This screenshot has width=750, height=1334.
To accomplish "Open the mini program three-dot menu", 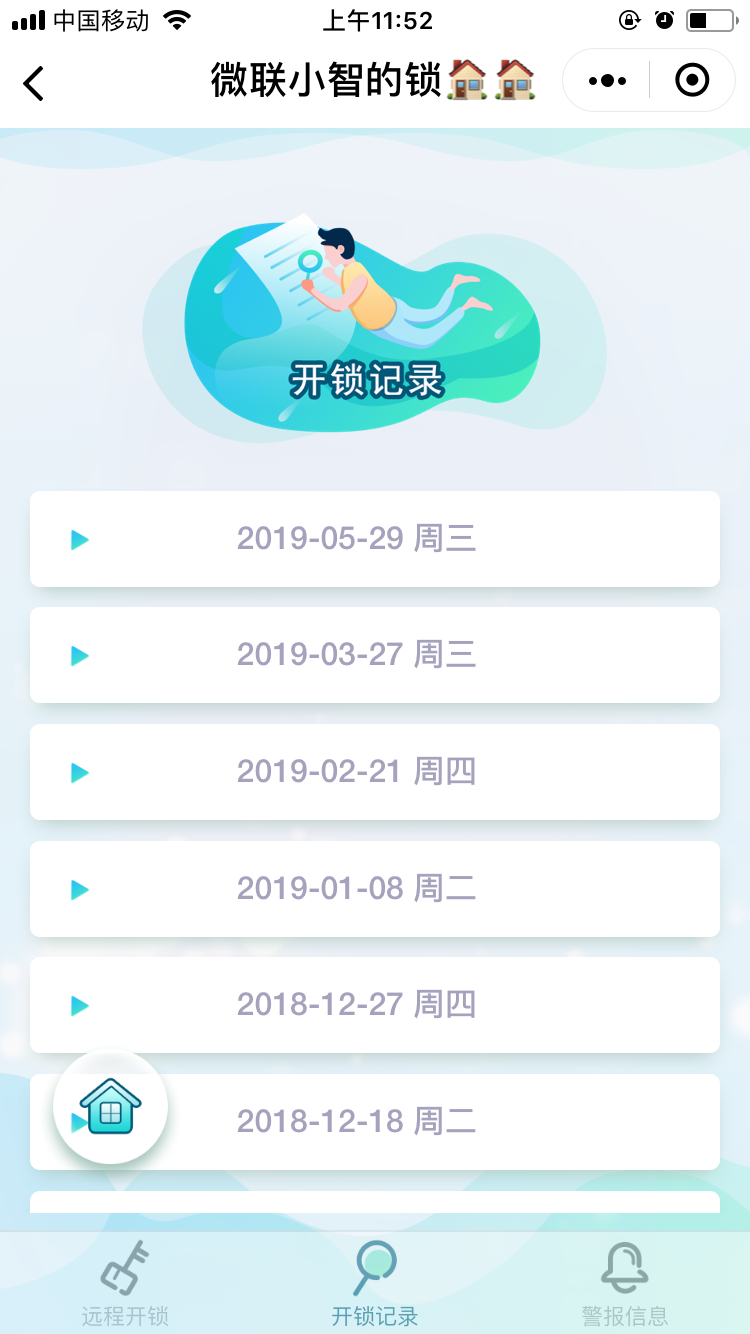I will [607, 81].
